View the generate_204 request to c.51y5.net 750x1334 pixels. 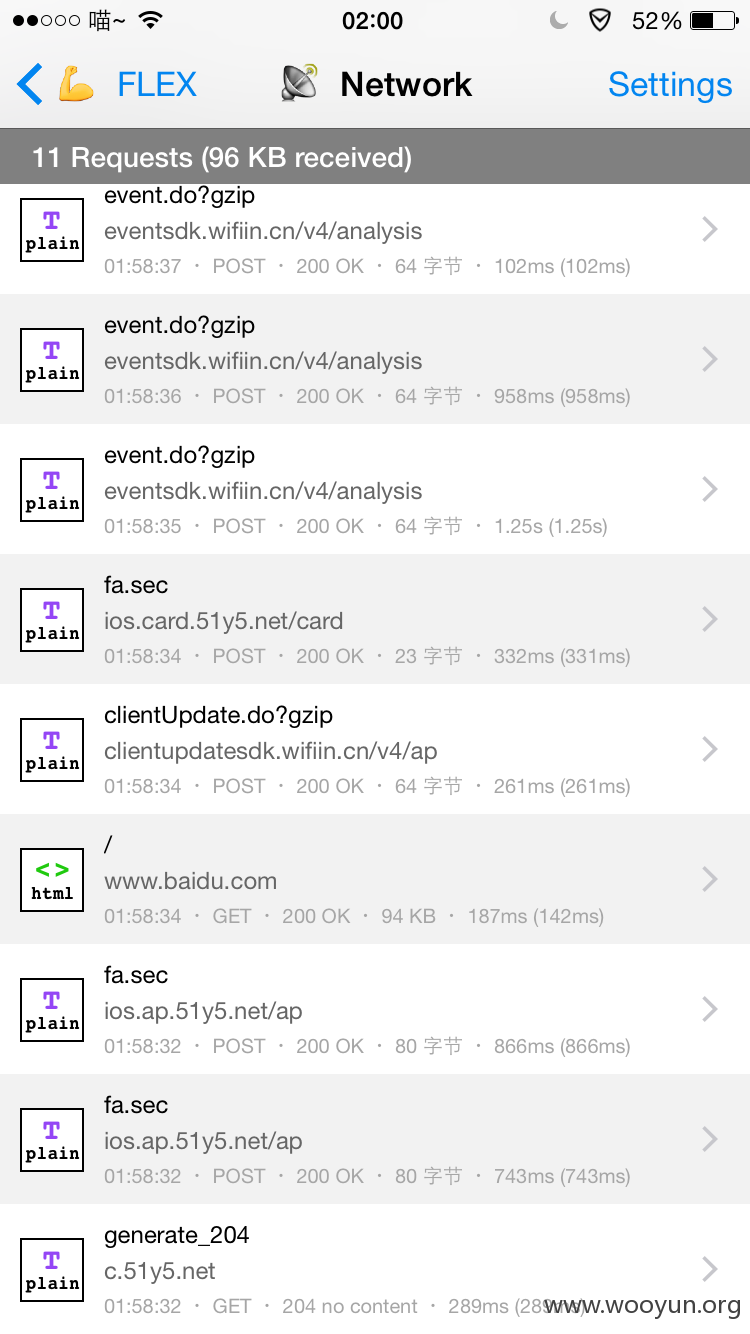click(x=375, y=1269)
